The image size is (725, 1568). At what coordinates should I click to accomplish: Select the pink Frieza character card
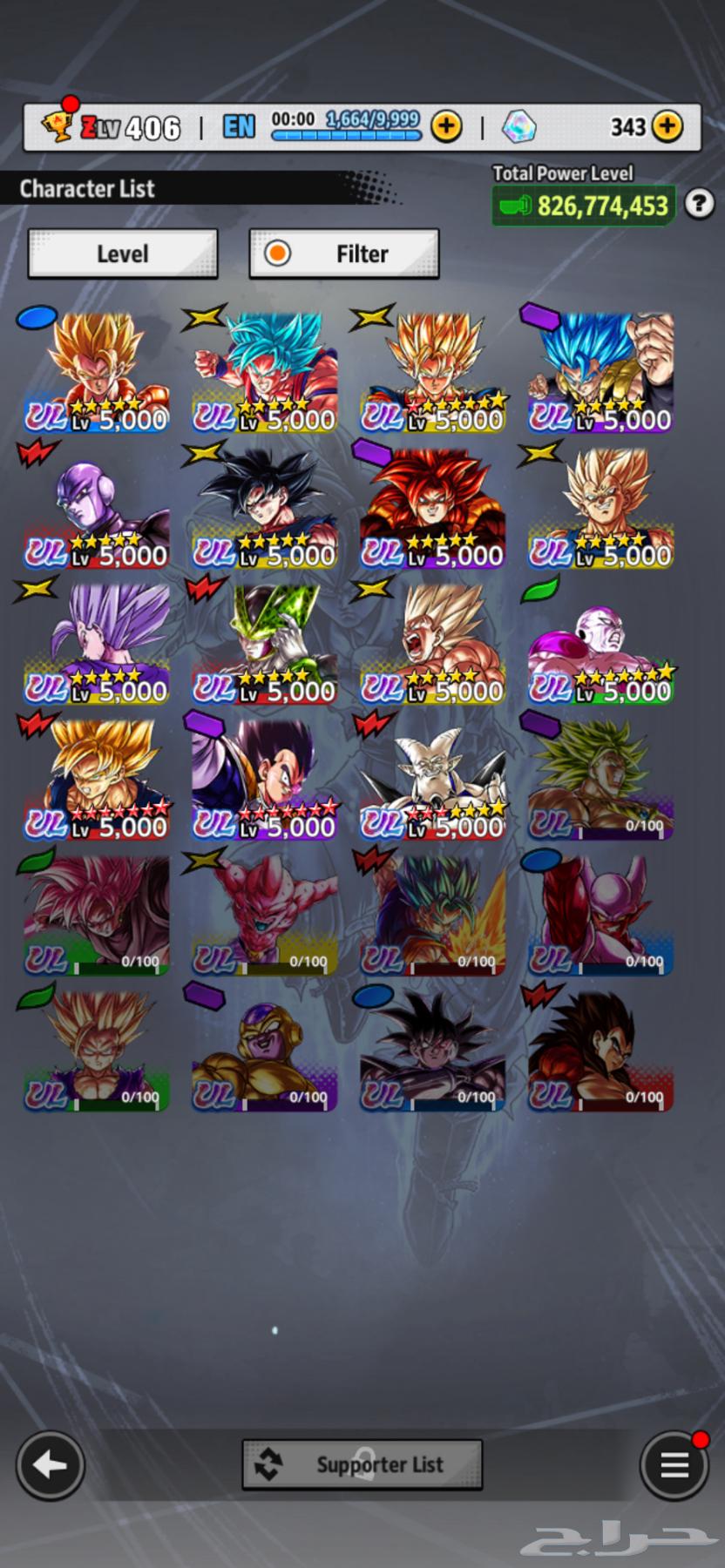600,644
